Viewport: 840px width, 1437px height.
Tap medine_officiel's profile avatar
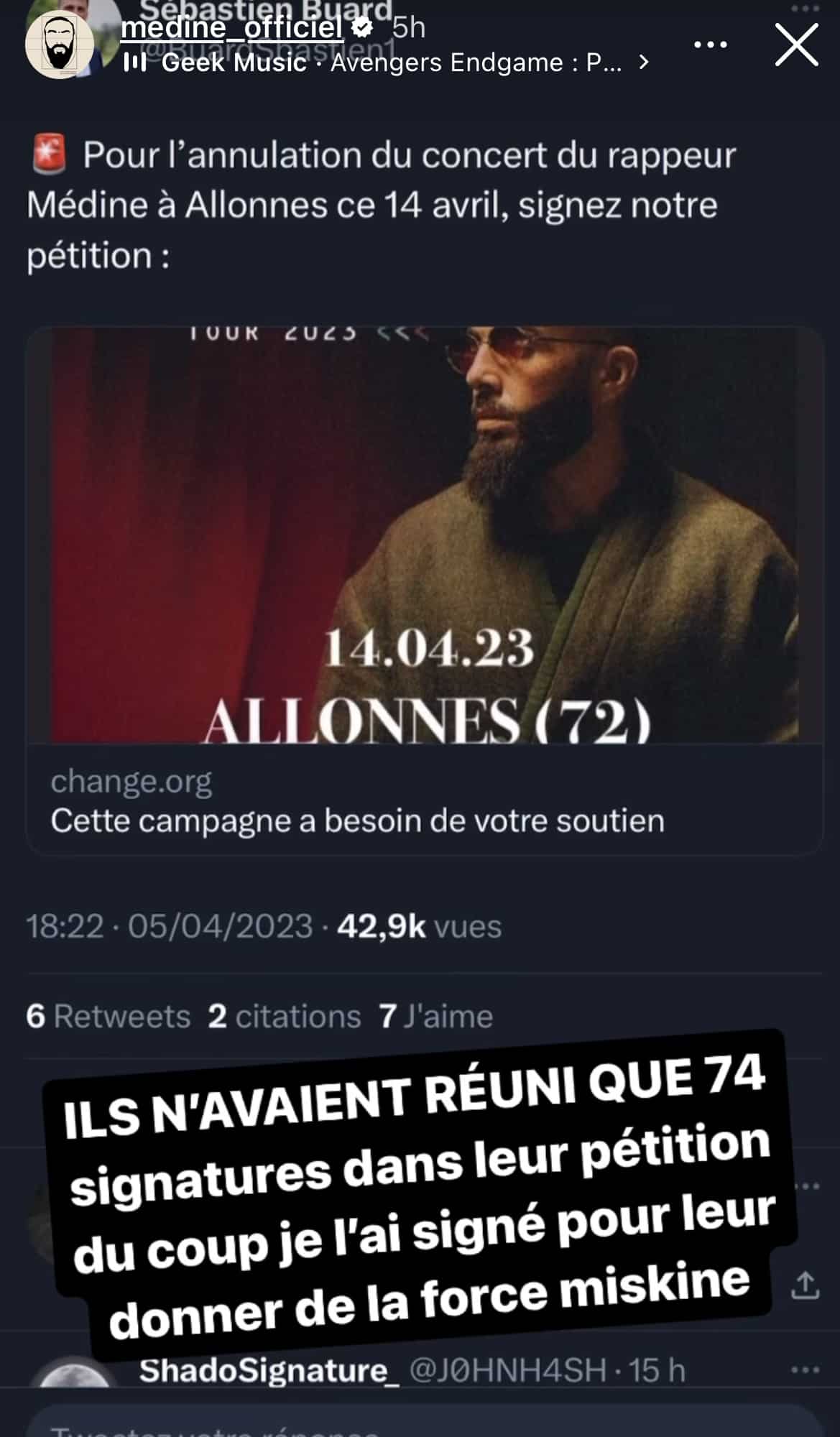coord(60,45)
